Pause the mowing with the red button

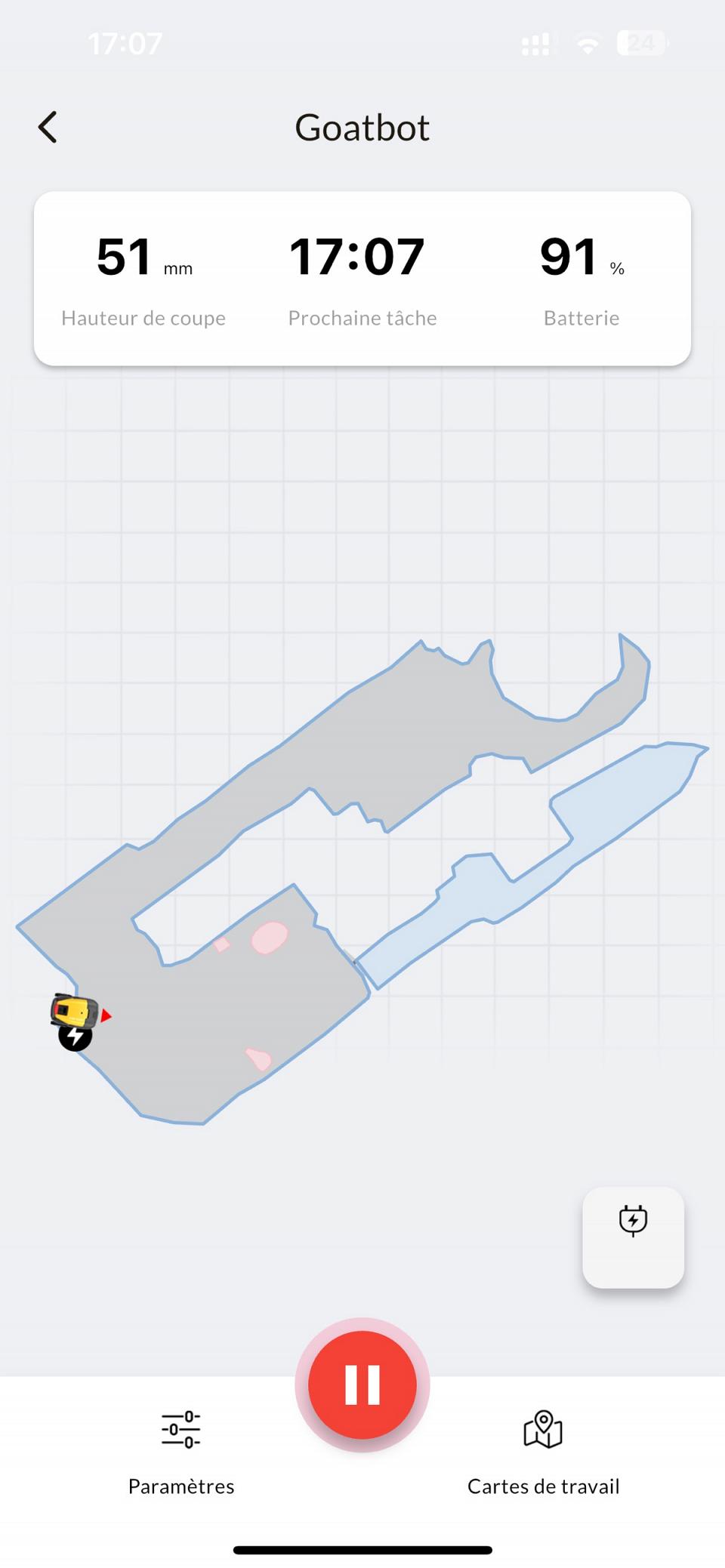[x=362, y=1385]
